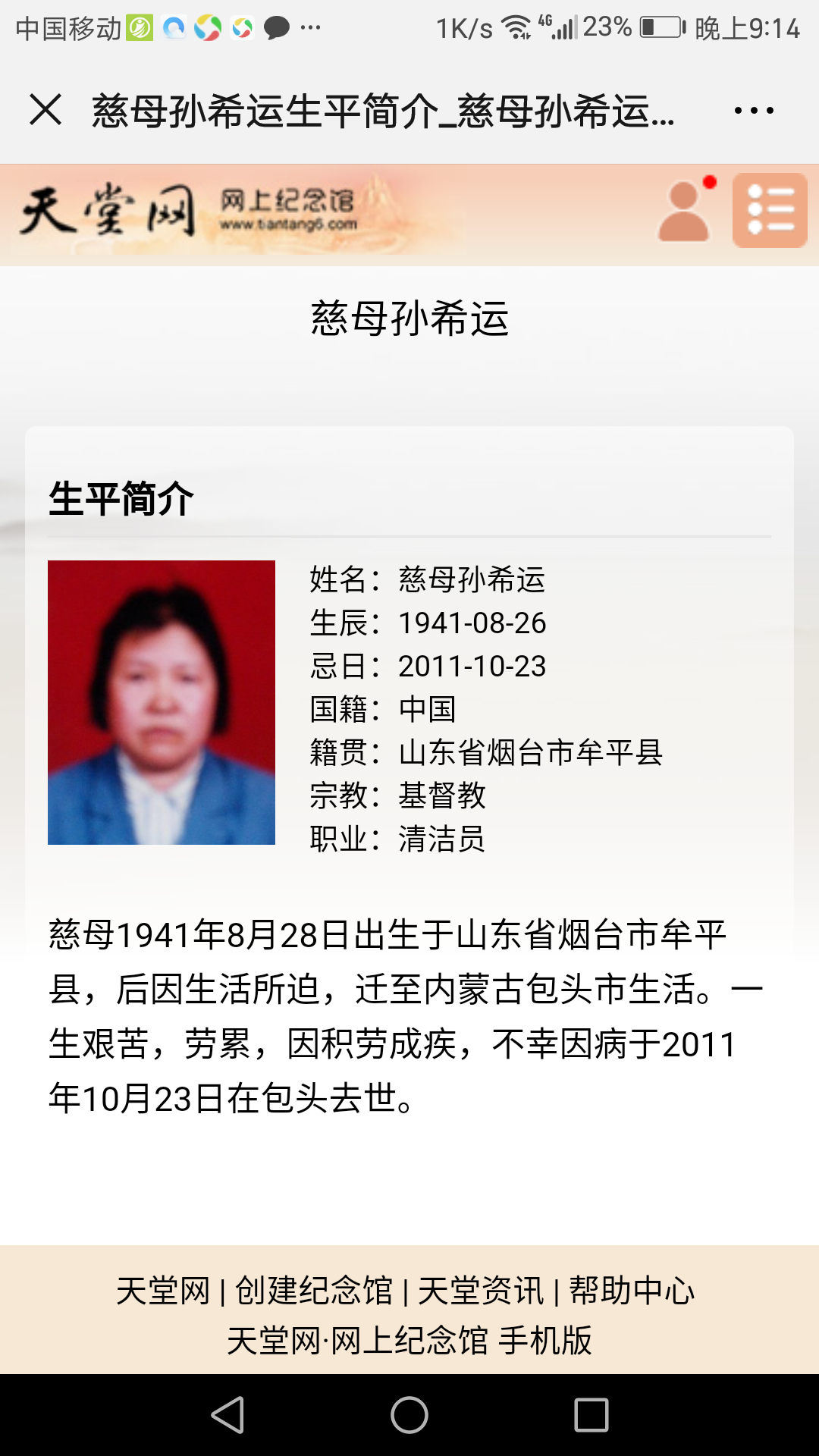This screenshot has width=819, height=1456.
Task: Visit 帮助中心 help page
Action: [x=632, y=1291]
